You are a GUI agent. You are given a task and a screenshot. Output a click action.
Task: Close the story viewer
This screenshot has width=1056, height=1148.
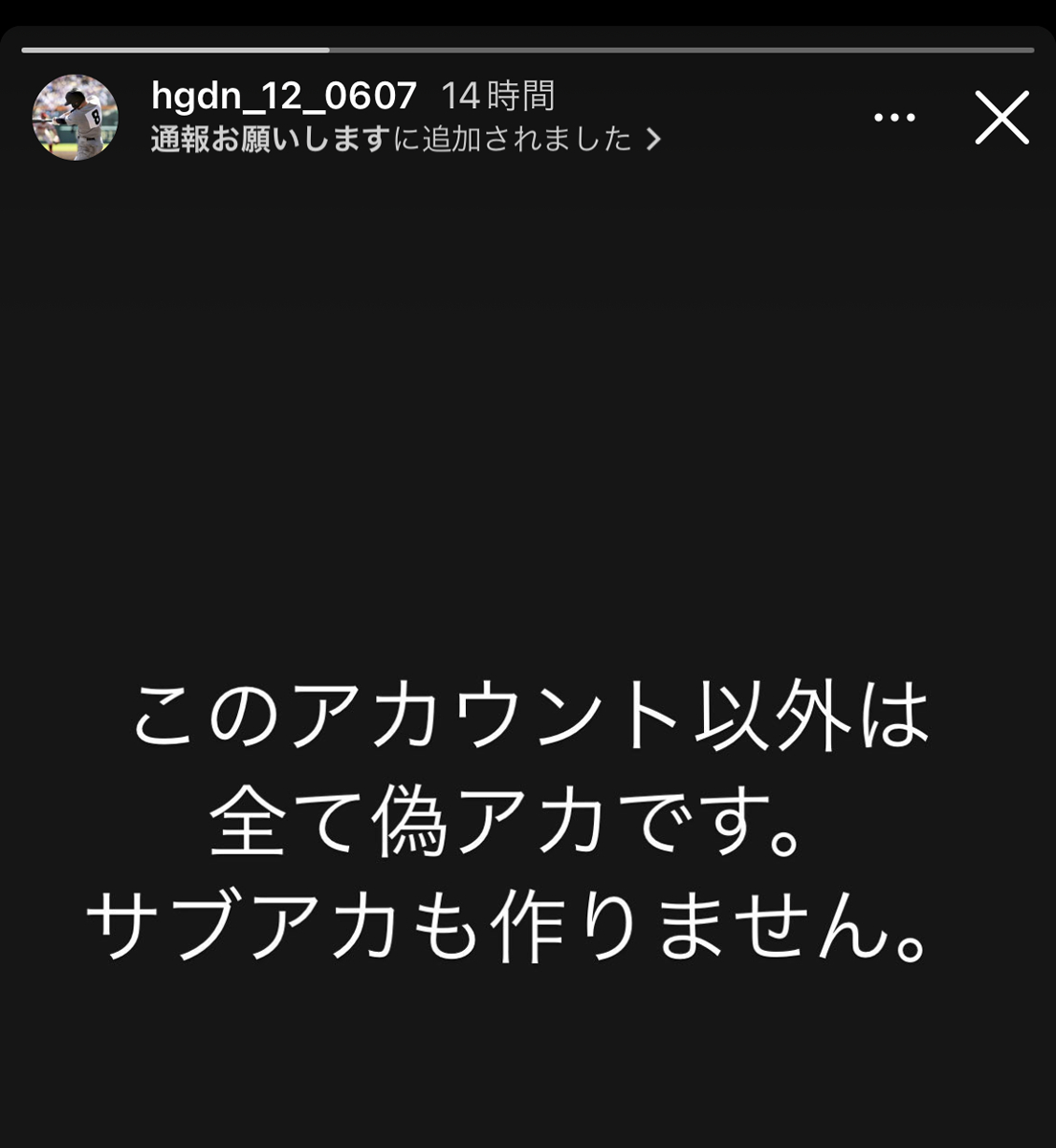pos(1001,118)
